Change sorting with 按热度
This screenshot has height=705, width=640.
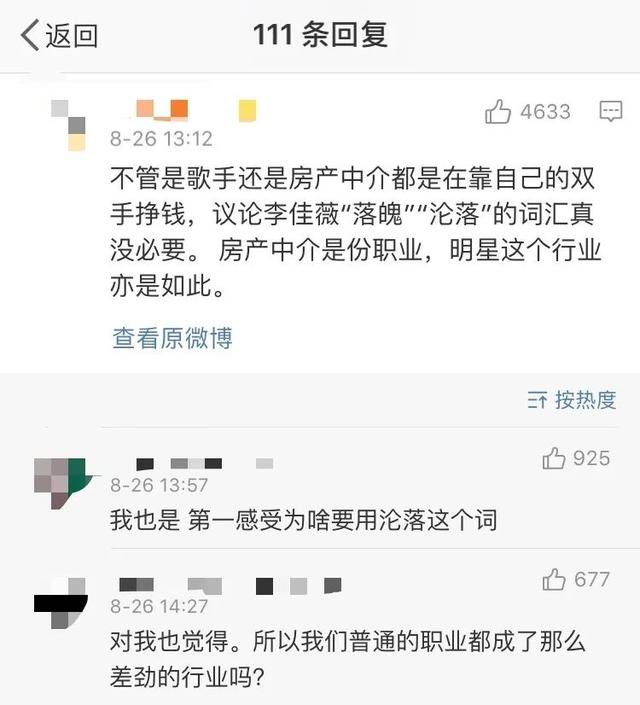point(572,400)
